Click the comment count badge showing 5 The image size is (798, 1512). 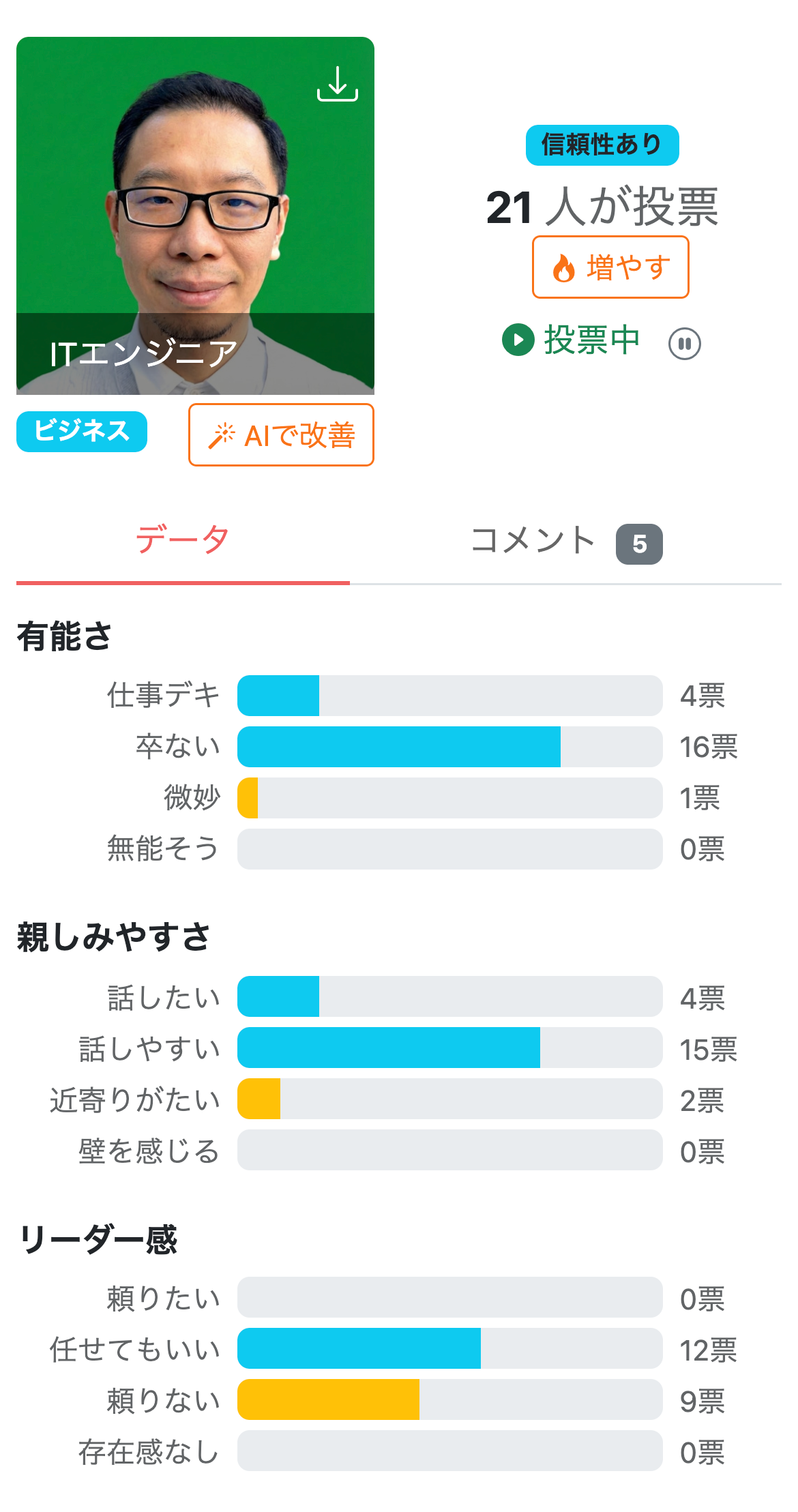click(x=638, y=542)
